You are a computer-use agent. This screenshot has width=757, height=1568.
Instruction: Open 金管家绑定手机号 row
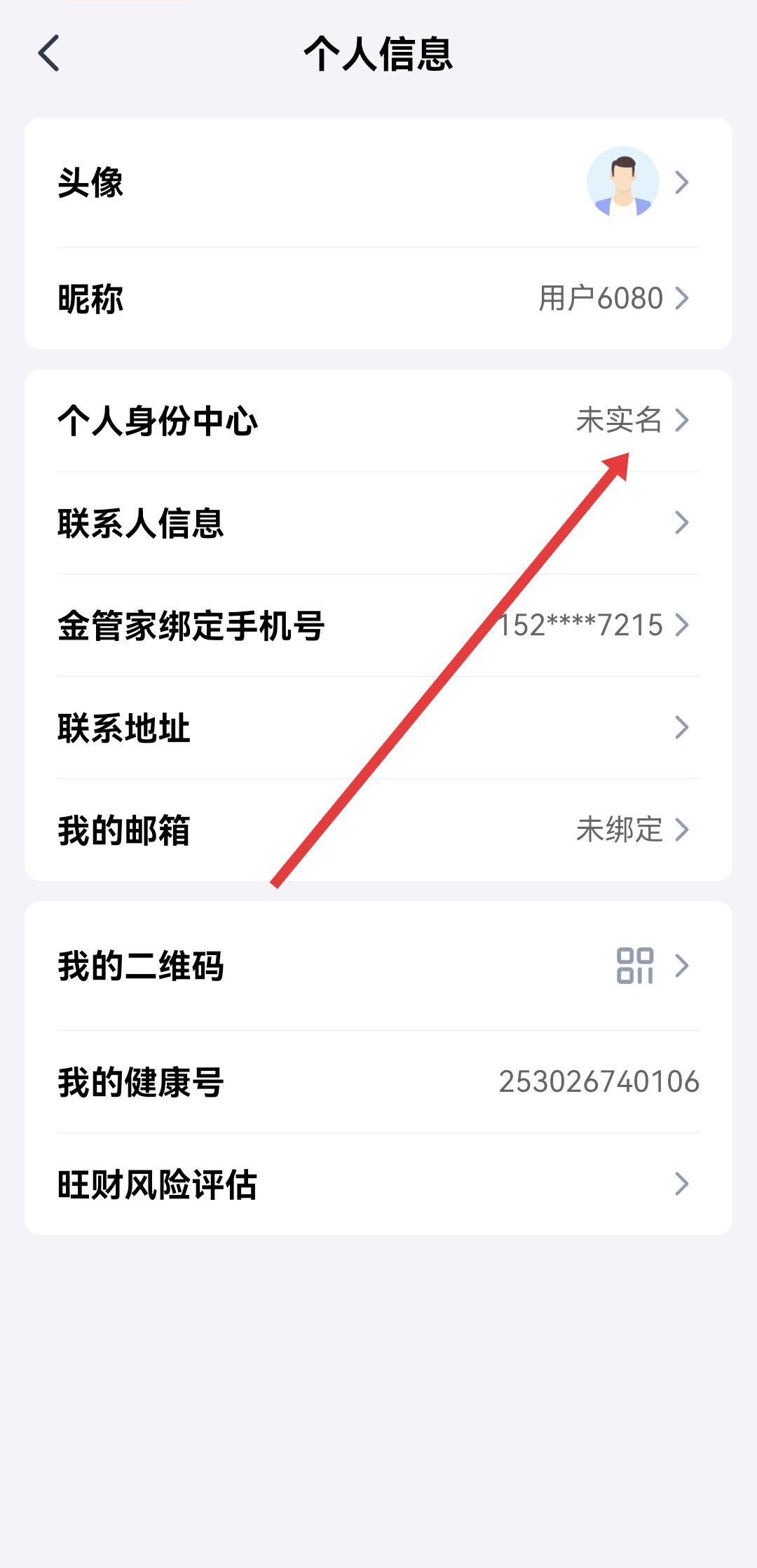378,626
